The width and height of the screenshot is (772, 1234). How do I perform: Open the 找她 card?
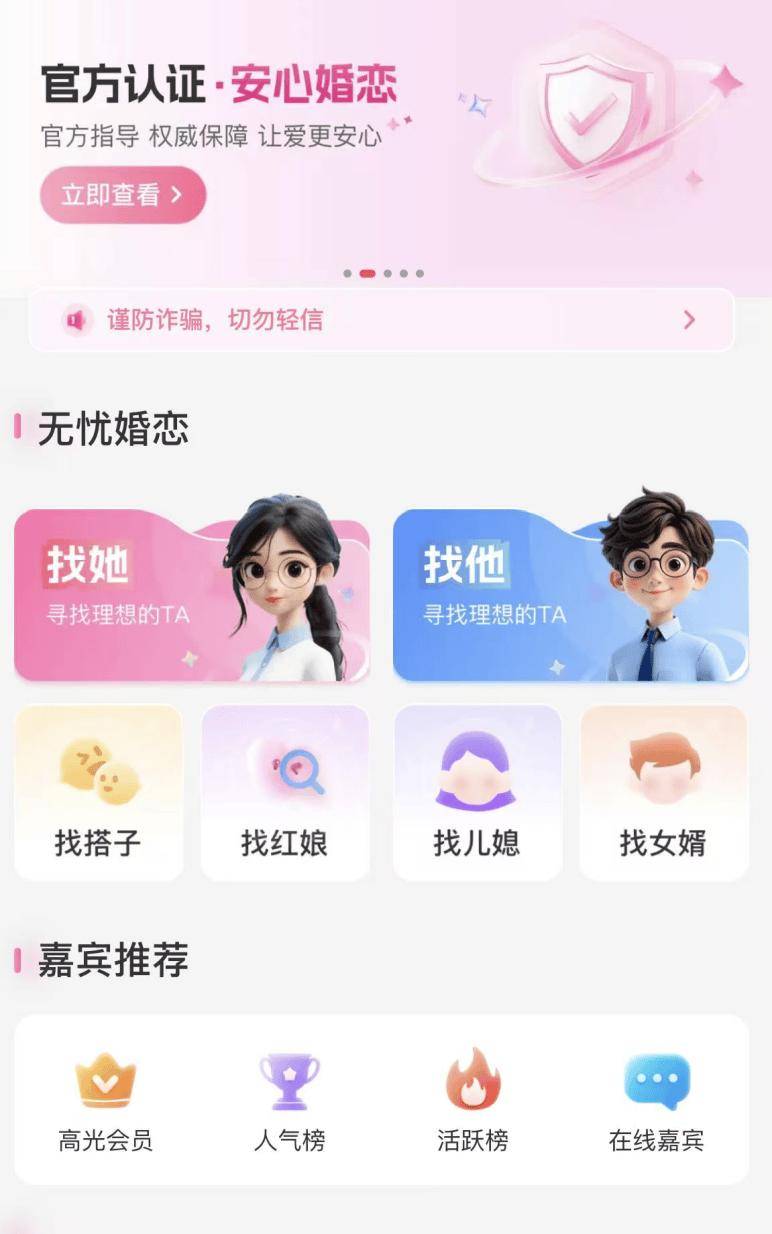pos(191,595)
